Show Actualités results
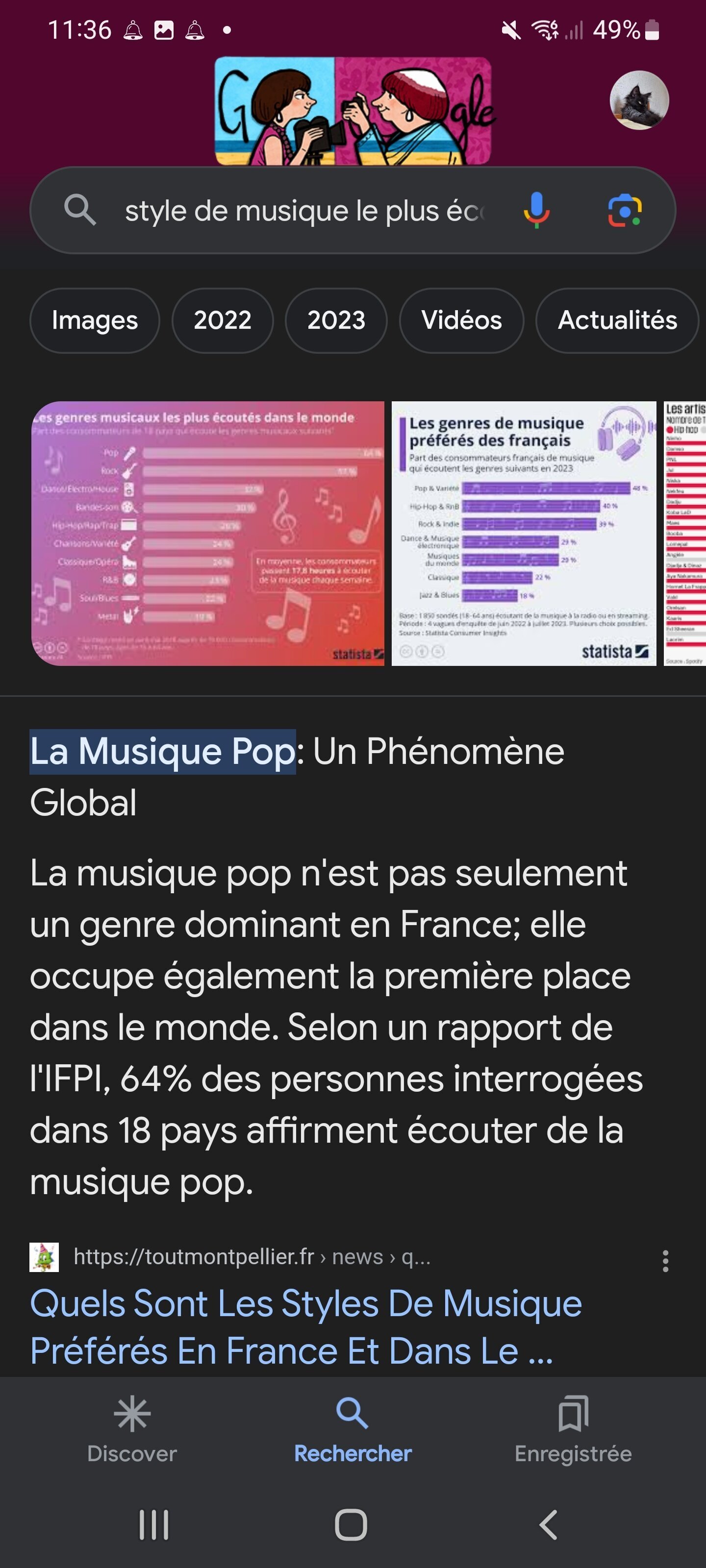This screenshot has width=706, height=1568. coord(616,320)
